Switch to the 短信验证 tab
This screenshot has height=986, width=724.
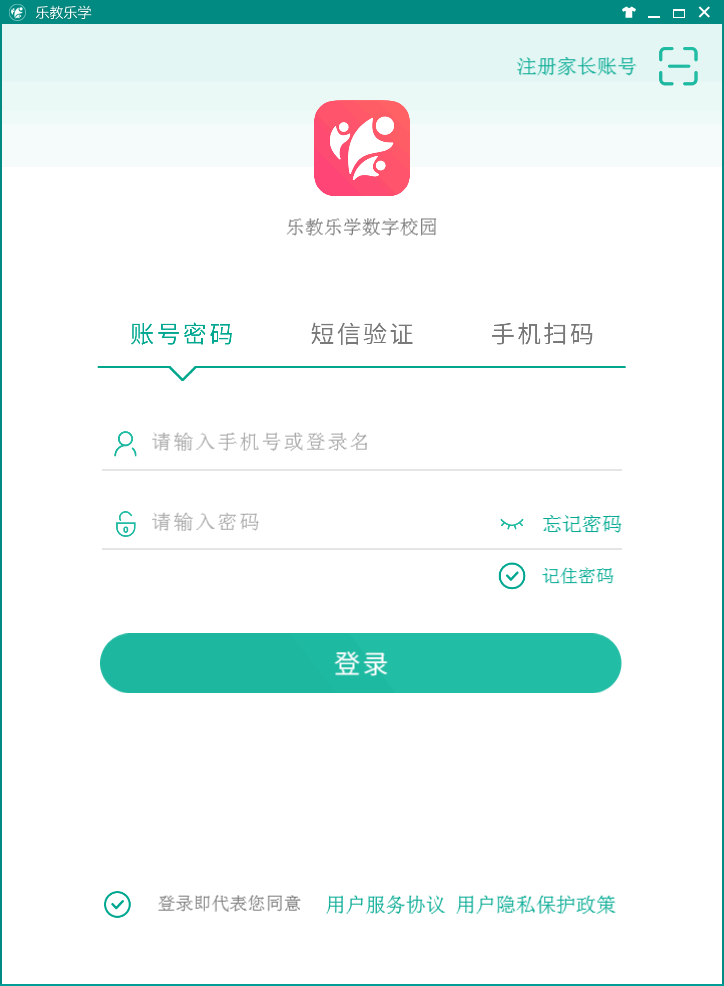361,335
